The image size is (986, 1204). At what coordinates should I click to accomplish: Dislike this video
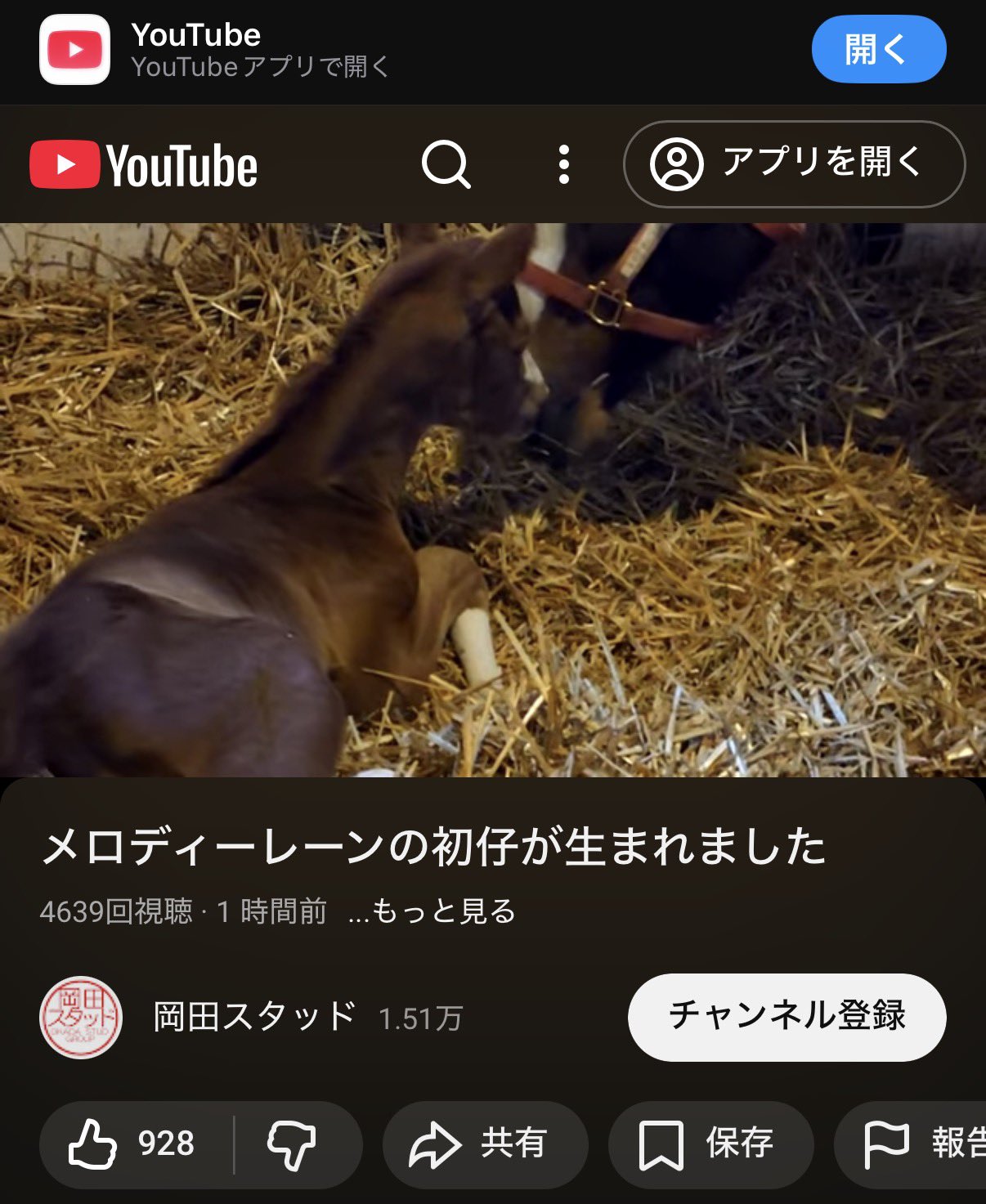click(292, 1144)
